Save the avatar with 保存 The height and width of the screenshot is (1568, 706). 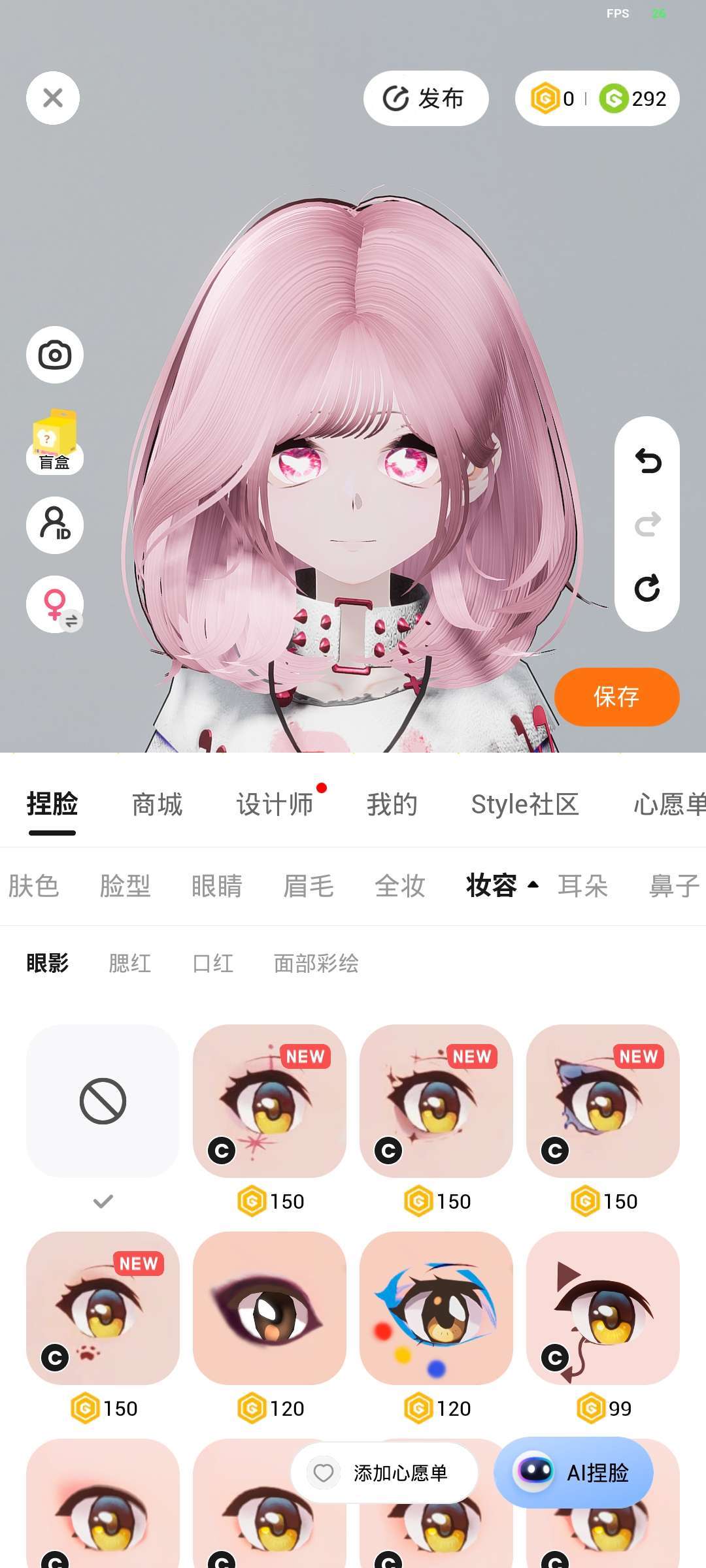pos(616,696)
